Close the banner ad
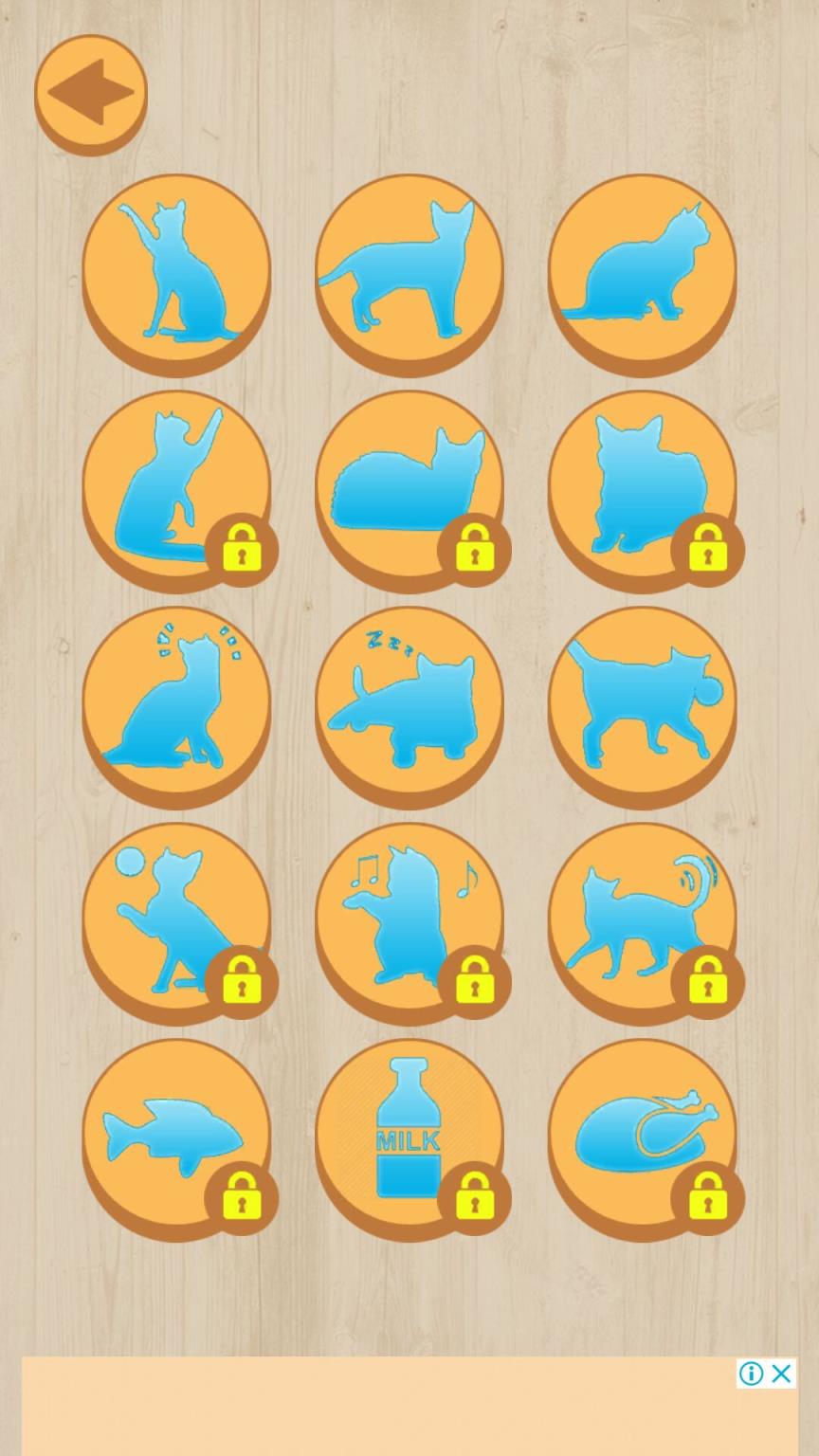This screenshot has height=1456, width=819. pos(782,1374)
